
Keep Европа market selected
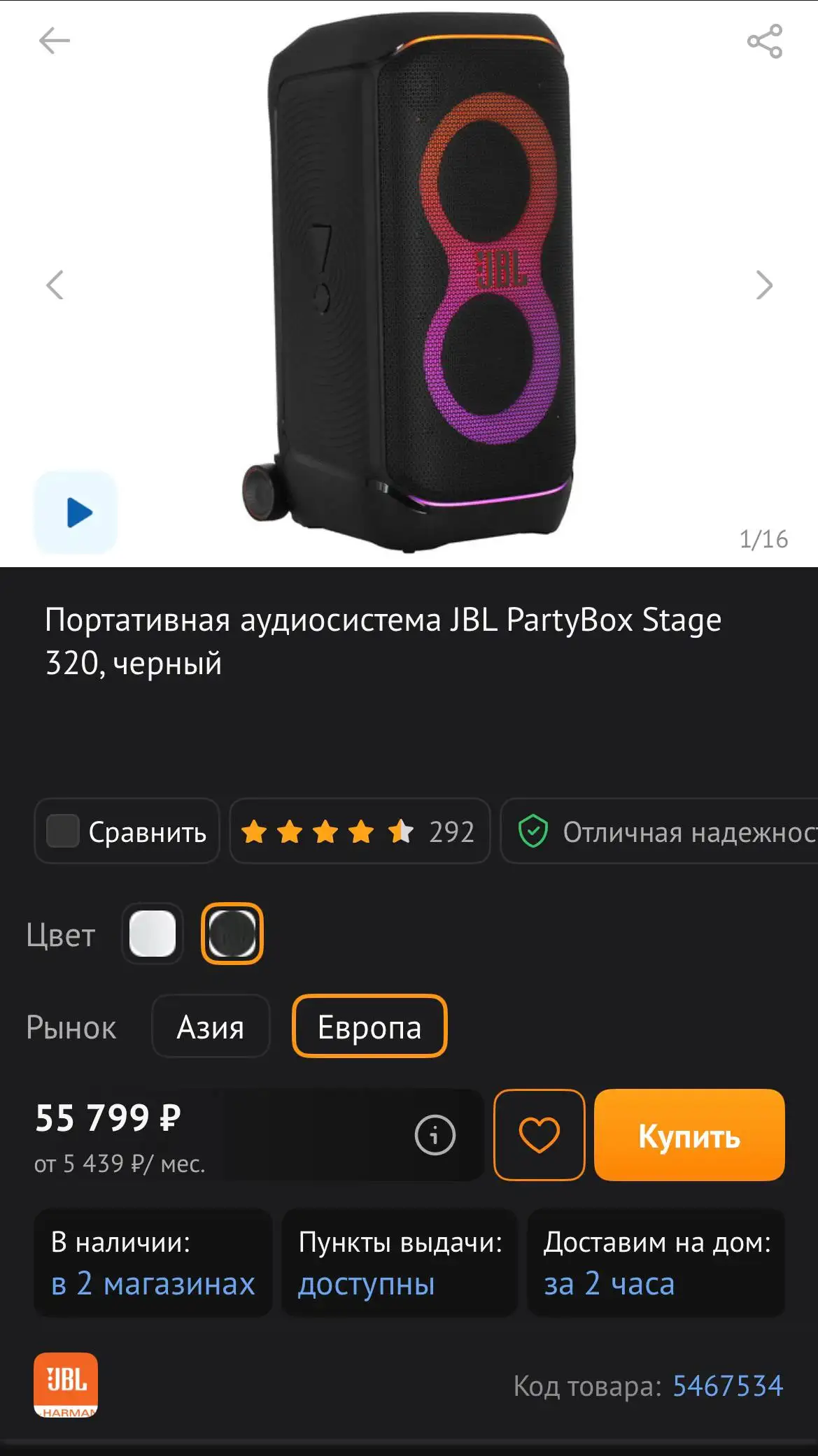[369, 1027]
